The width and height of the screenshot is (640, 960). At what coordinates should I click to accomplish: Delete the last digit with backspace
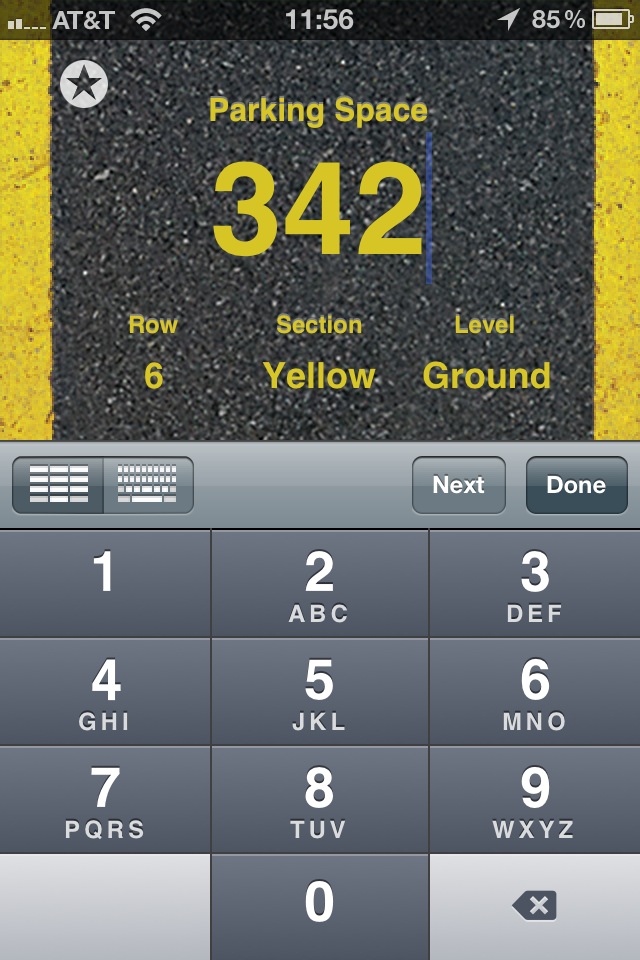[535, 906]
